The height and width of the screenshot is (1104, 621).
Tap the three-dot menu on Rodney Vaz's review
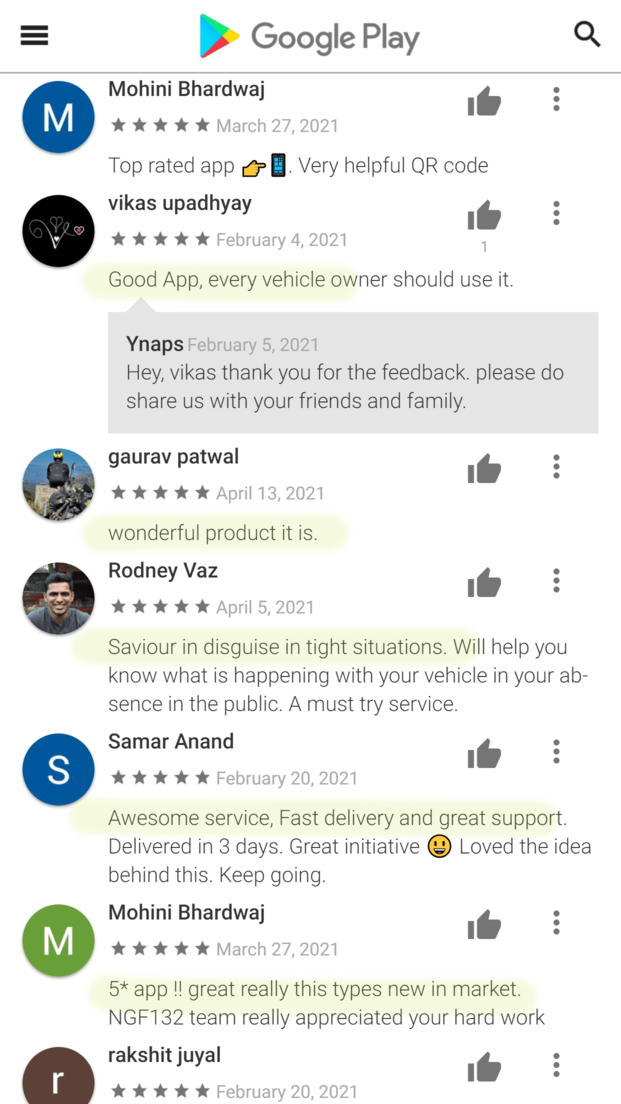(556, 580)
